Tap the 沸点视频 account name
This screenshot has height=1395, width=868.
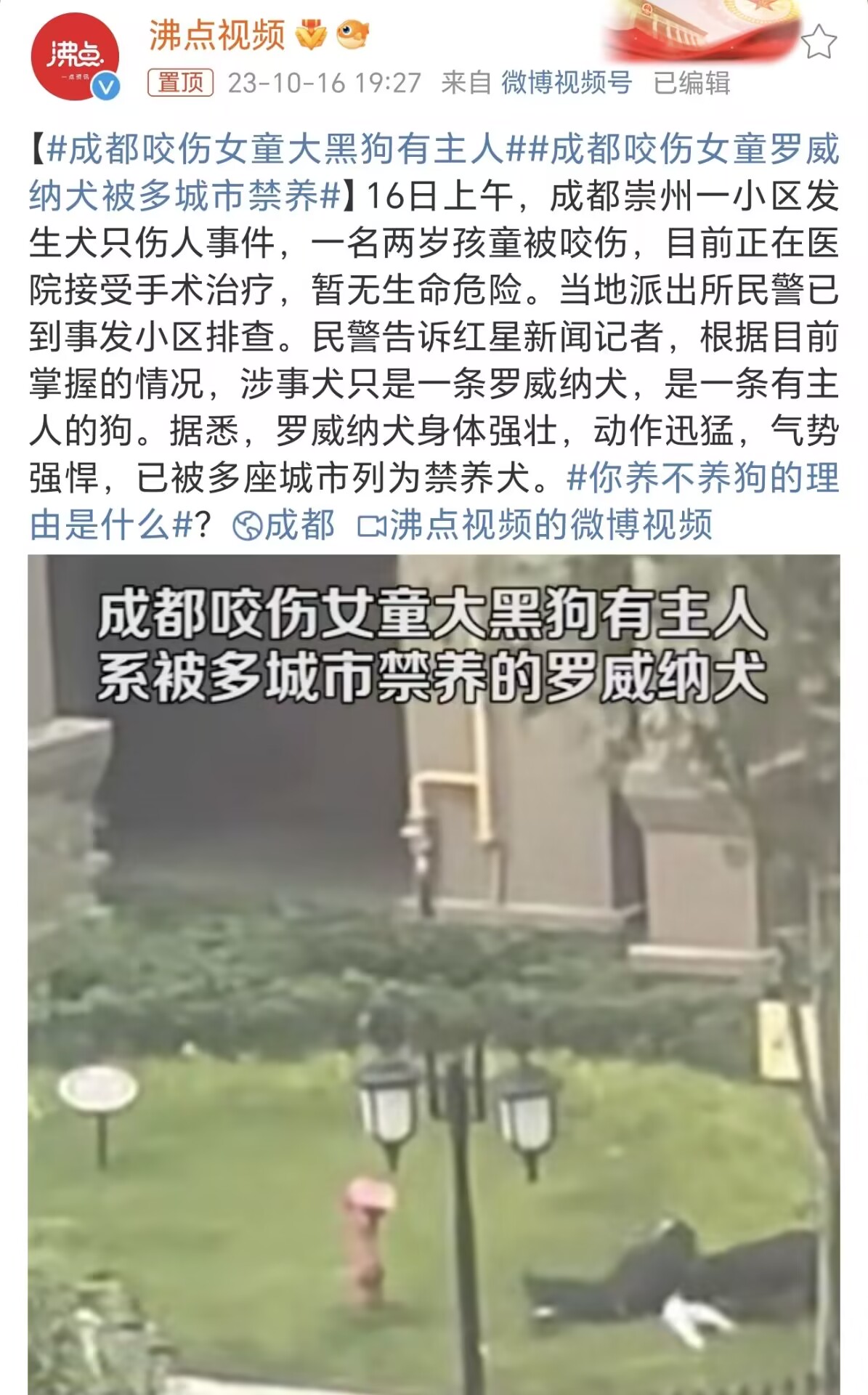[x=216, y=35]
